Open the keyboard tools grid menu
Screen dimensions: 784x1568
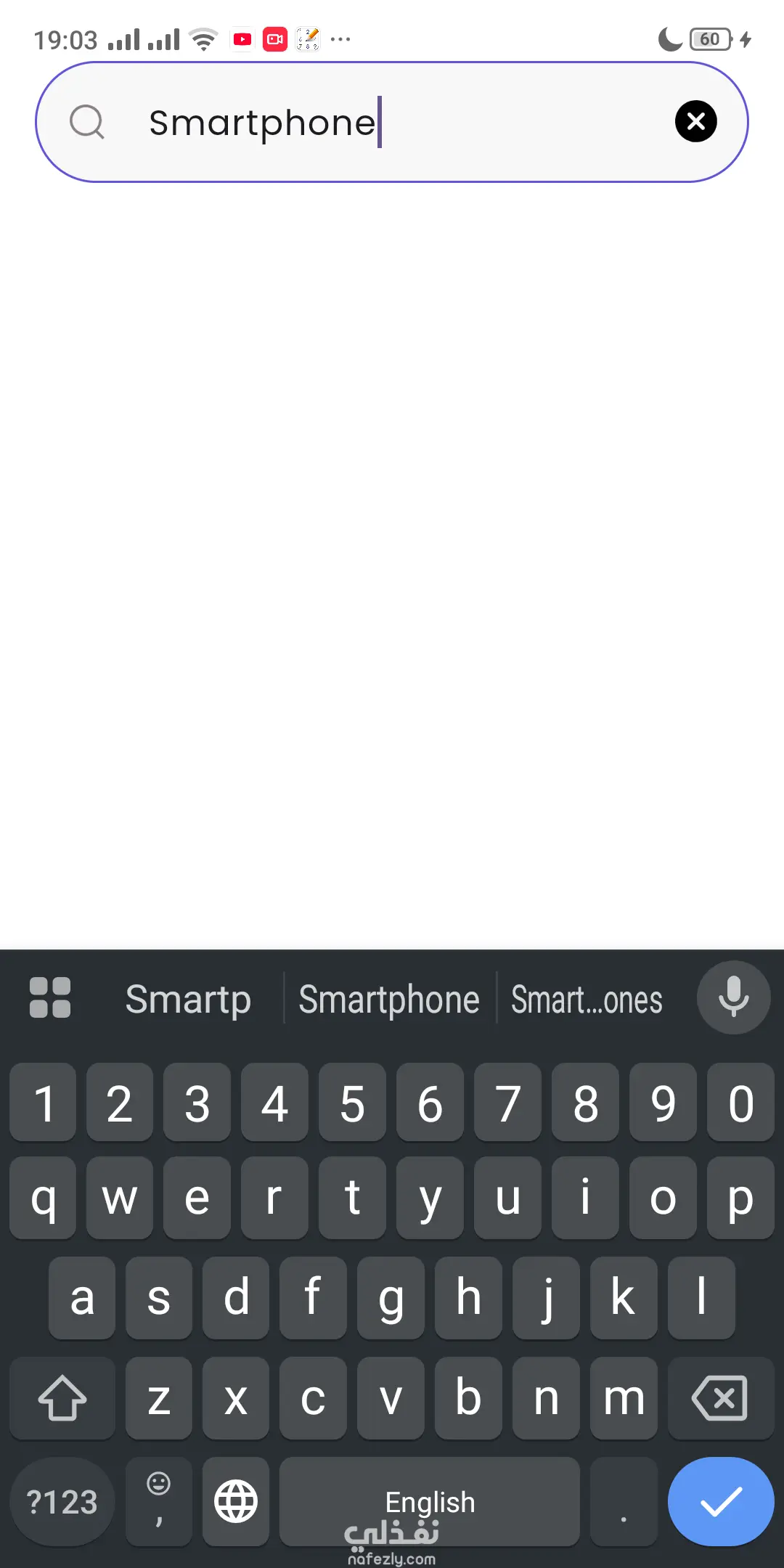[x=50, y=997]
